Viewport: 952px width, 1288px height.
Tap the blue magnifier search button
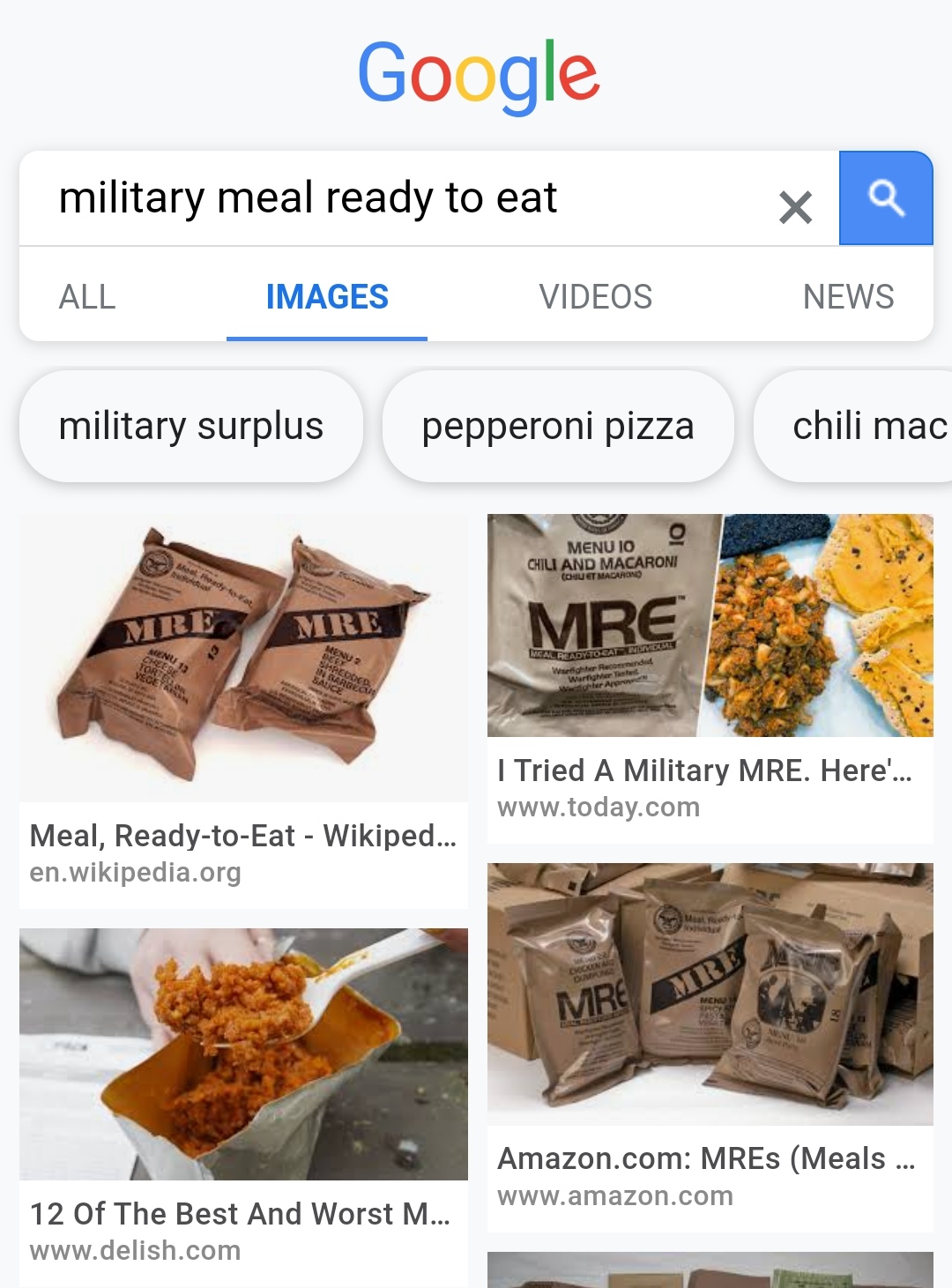(x=885, y=198)
